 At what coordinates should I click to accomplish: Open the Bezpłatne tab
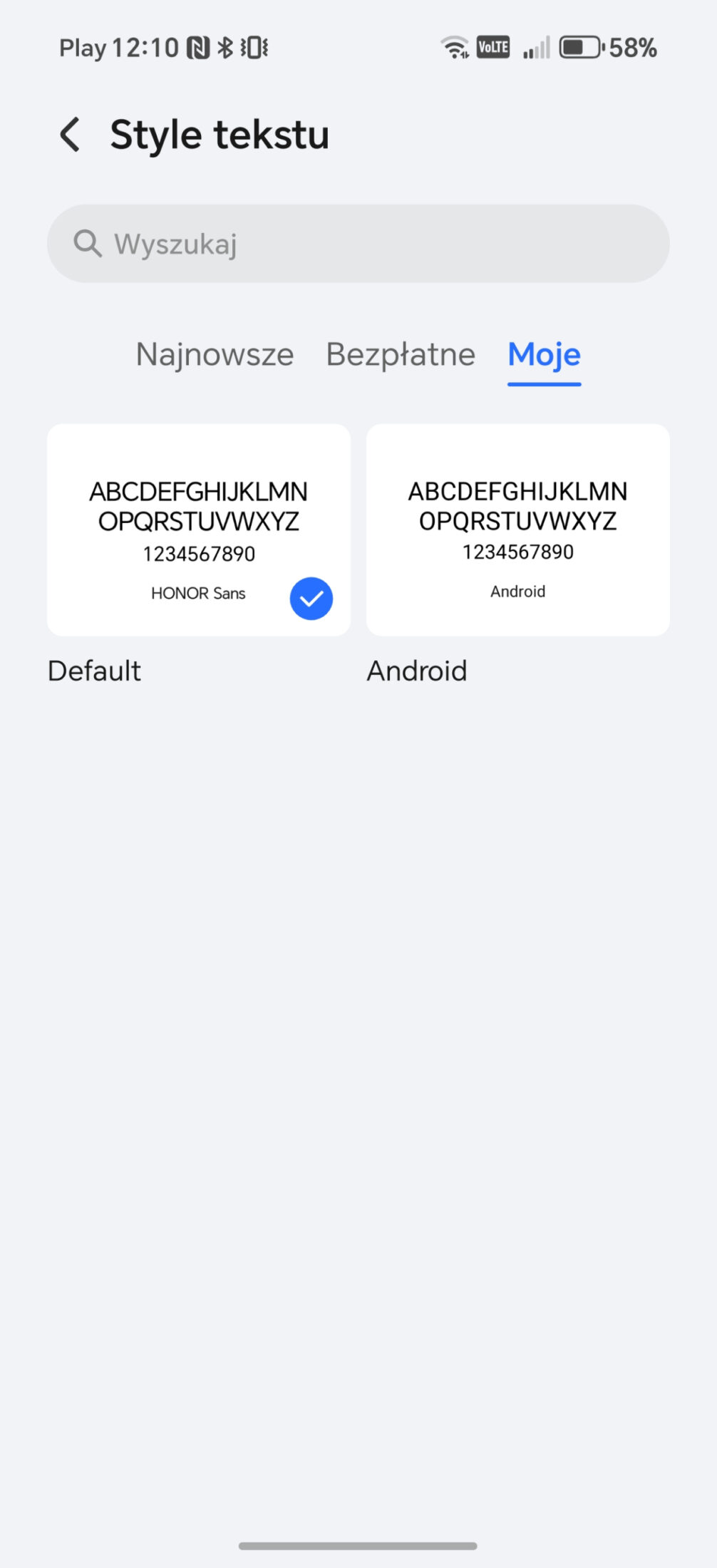tap(401, 354)
